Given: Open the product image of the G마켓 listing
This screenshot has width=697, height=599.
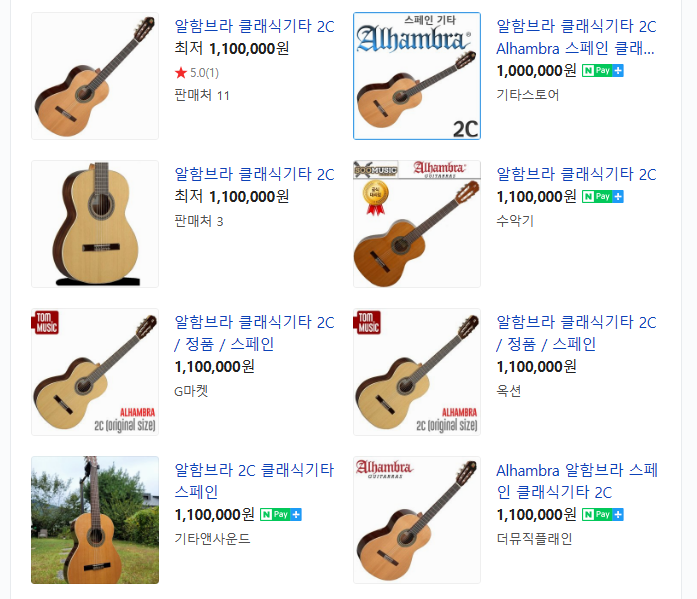Looking at the screenshot, I should [x=95, y=372].
